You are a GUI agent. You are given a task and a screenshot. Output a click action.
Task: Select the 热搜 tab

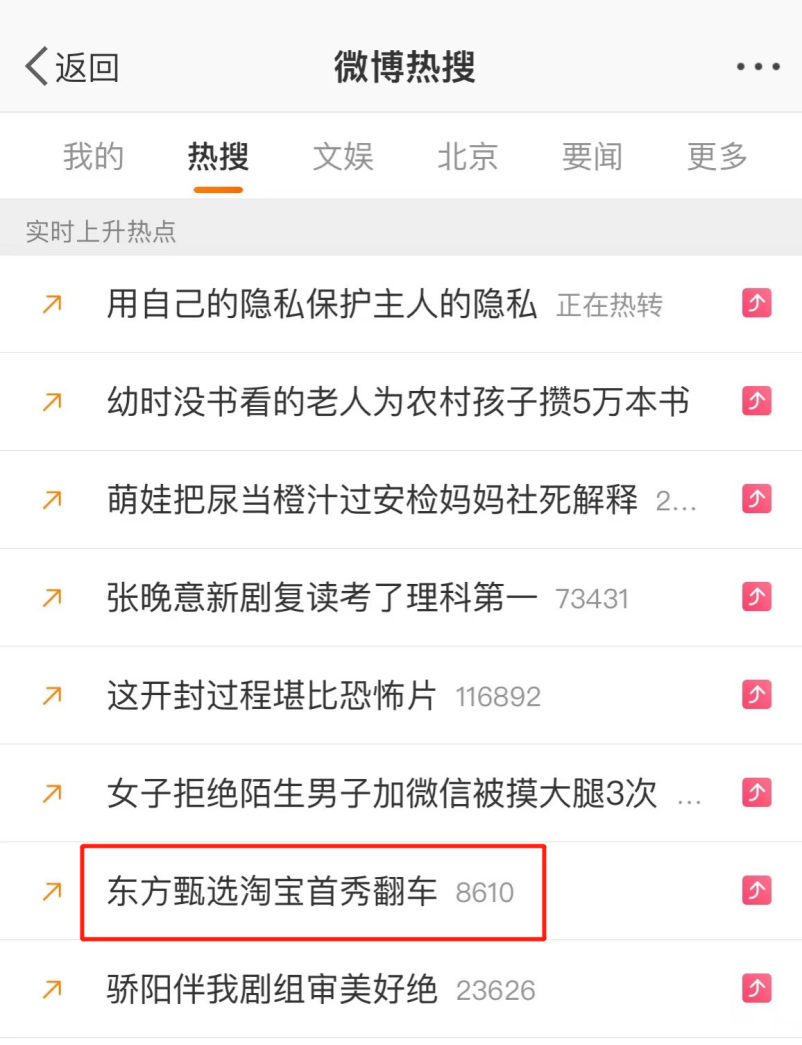pos(218,157)
